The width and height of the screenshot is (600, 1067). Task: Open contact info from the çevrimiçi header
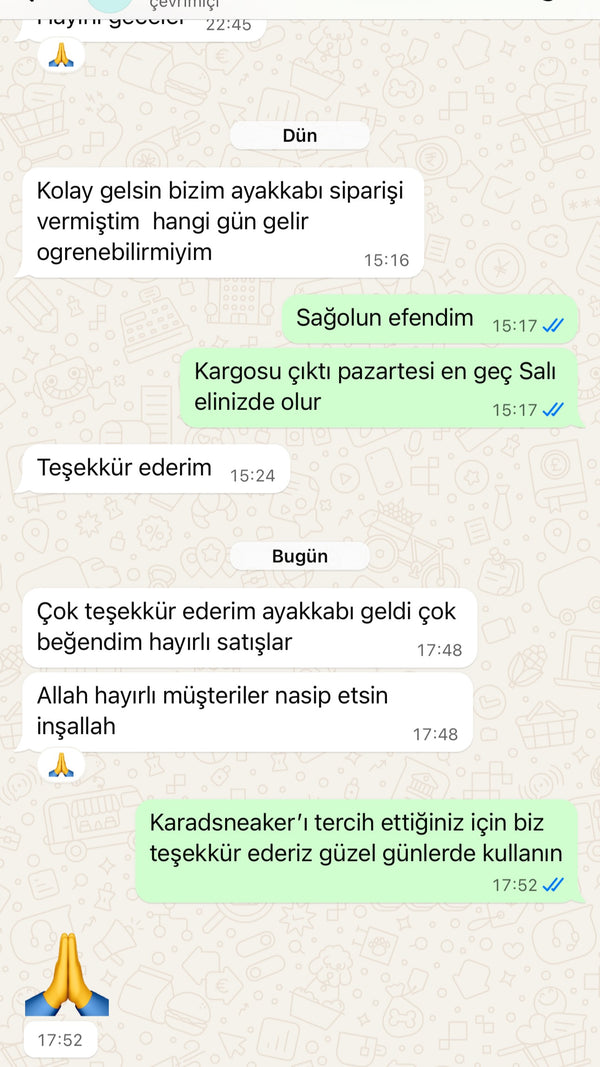(184, 6)
